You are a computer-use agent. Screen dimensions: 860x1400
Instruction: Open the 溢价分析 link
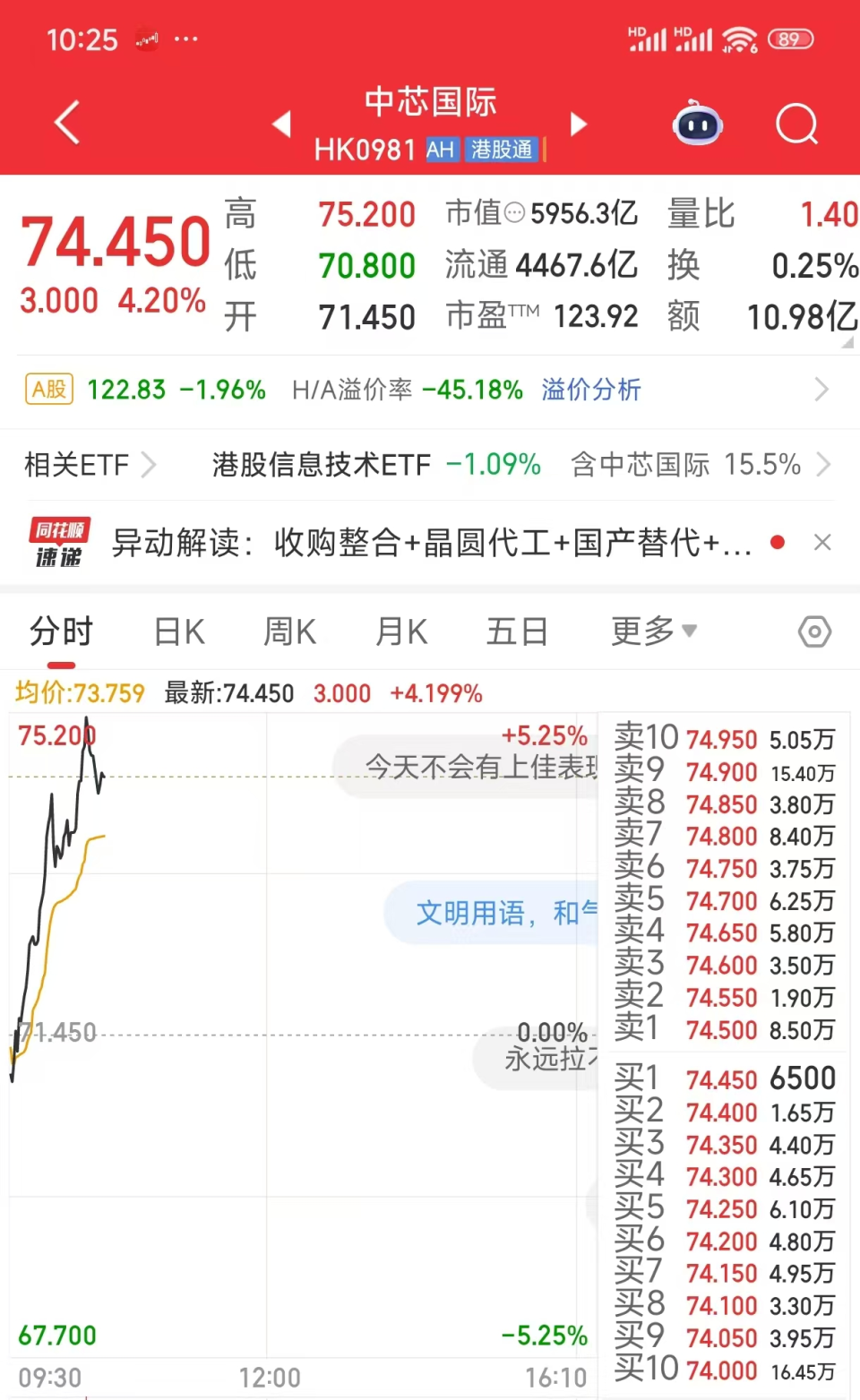(x=591, y=390)
